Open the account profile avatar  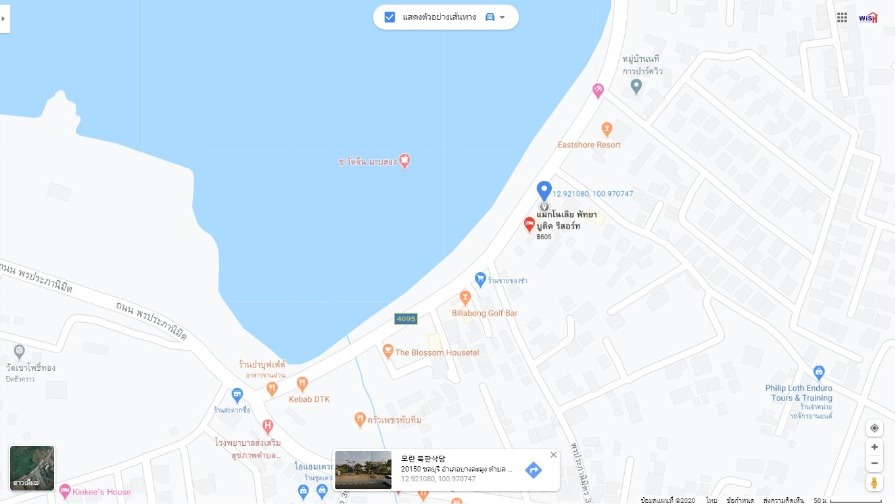868,17
